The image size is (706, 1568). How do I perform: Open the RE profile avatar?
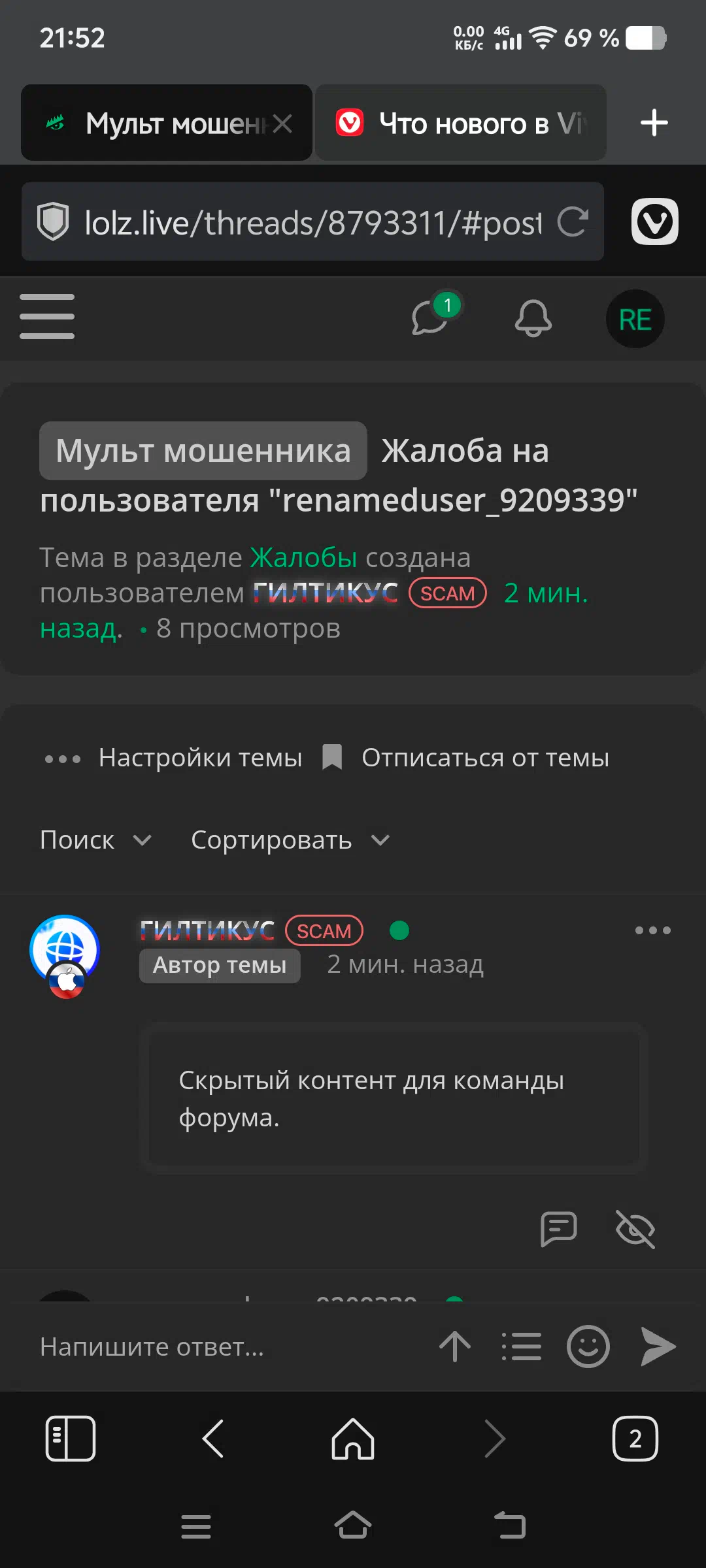635,319
